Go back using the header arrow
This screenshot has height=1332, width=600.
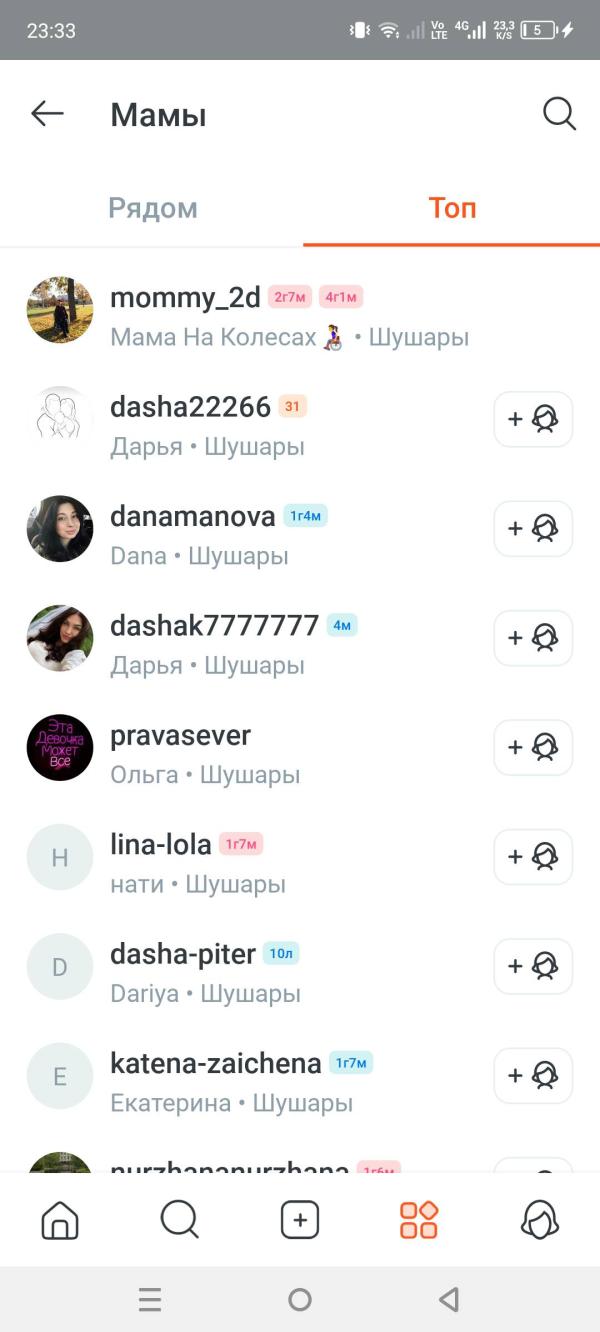tap(47, 114)
